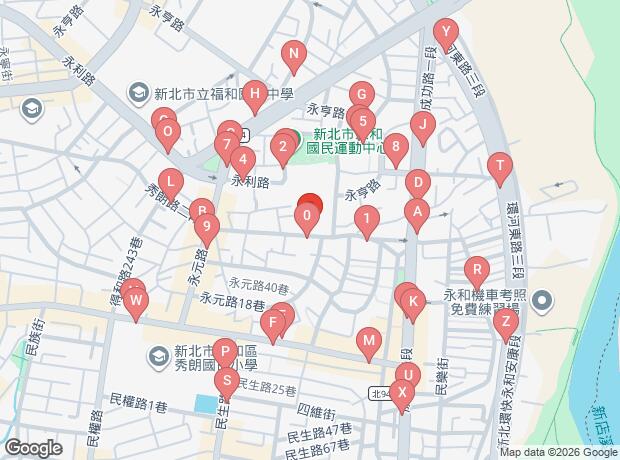Tap map marker T
The image size is (620, 460).
500,166
